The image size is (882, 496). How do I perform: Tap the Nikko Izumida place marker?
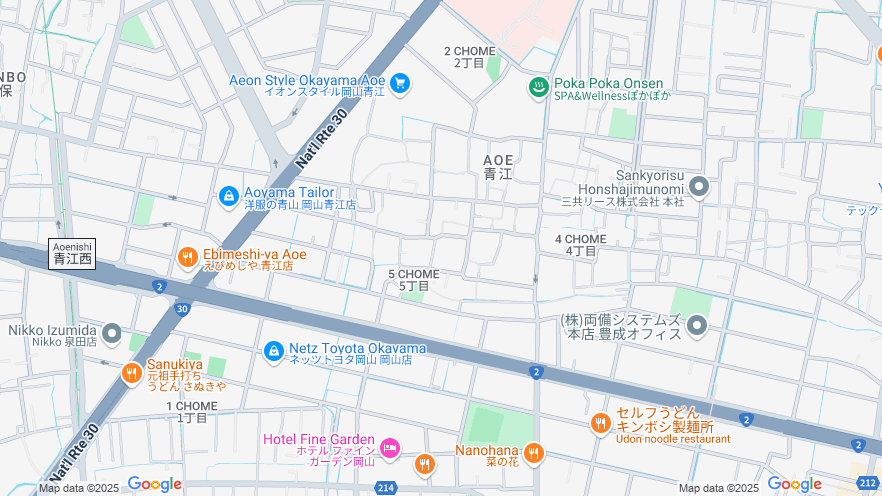(x=112, y=334)
